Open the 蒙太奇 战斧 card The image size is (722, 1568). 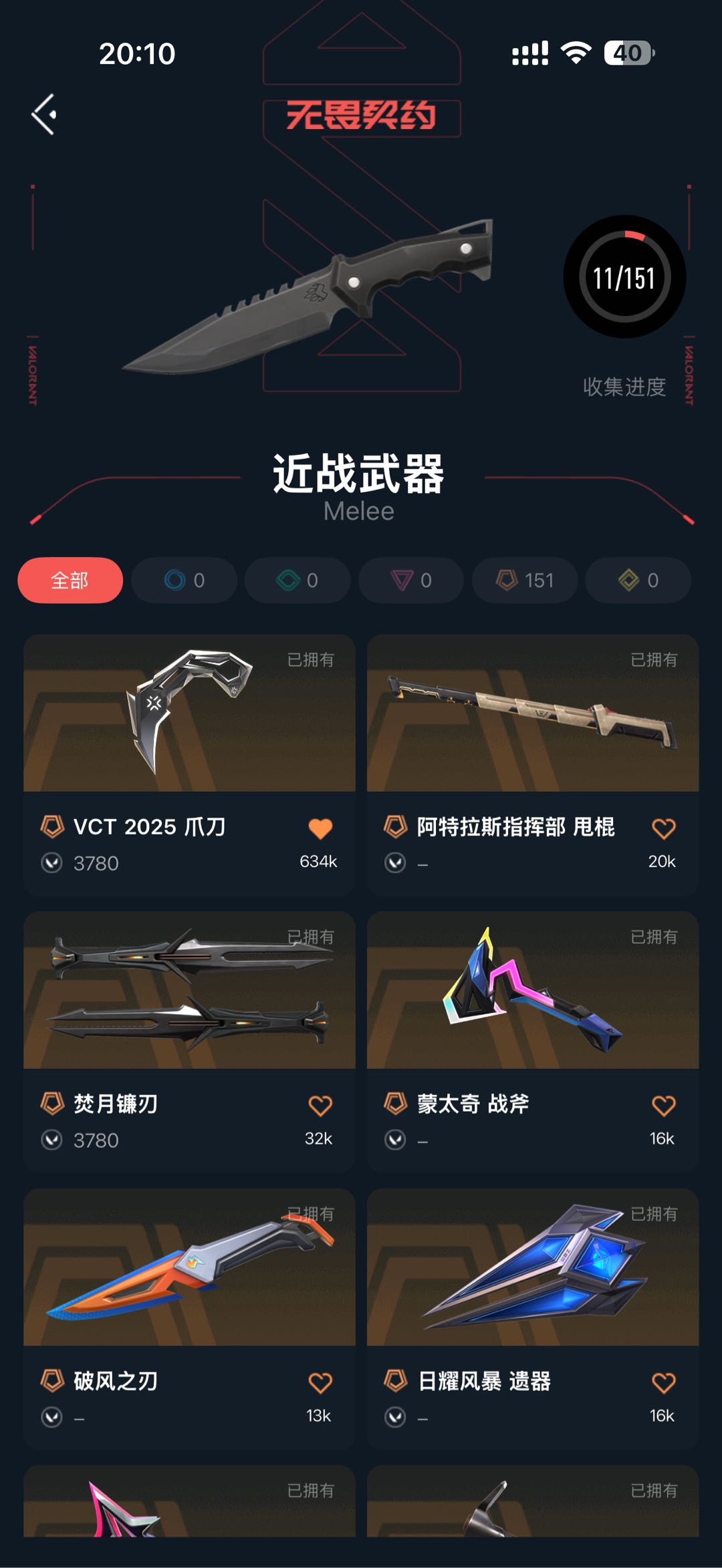tap(533, 1042)
